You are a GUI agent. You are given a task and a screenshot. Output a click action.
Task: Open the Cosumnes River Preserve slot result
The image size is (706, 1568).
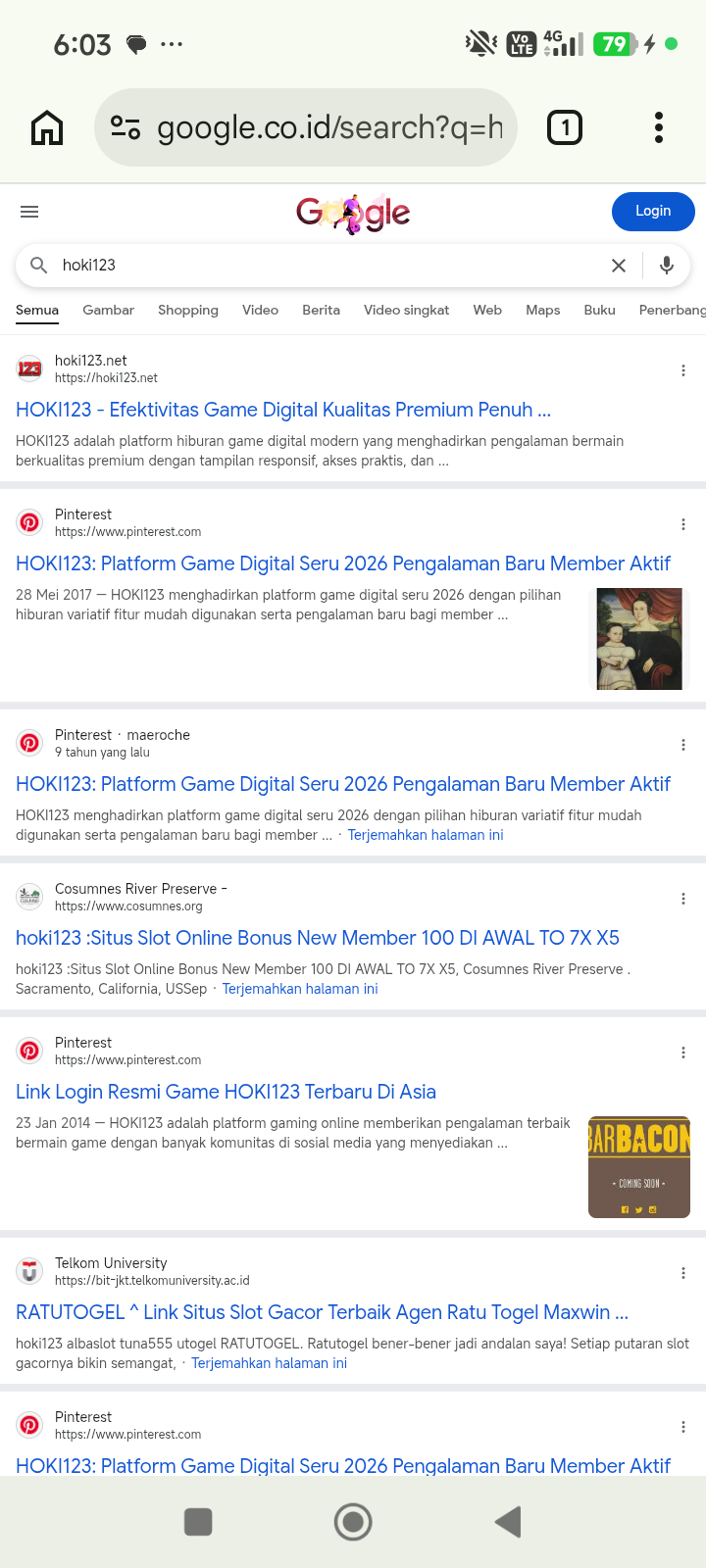click(x=318, y=938)
